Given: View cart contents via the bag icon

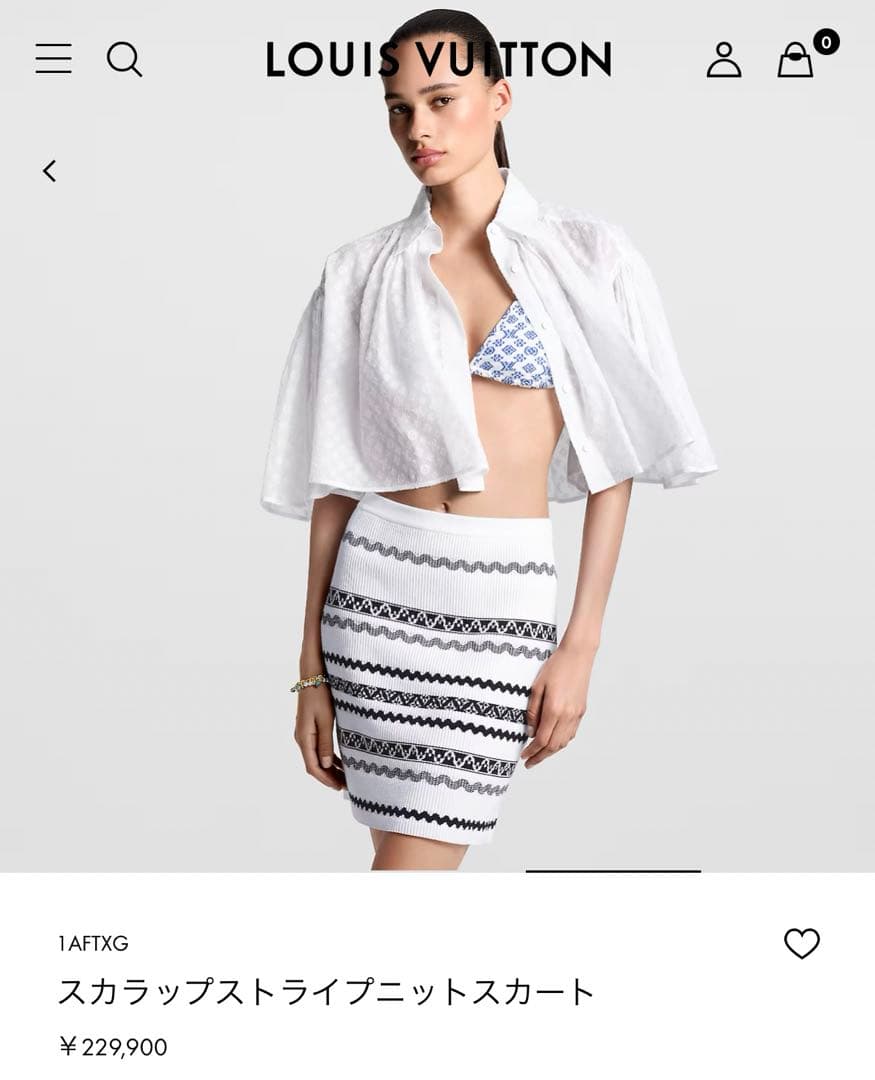Looking at the screenshot, I should [795, 62].
